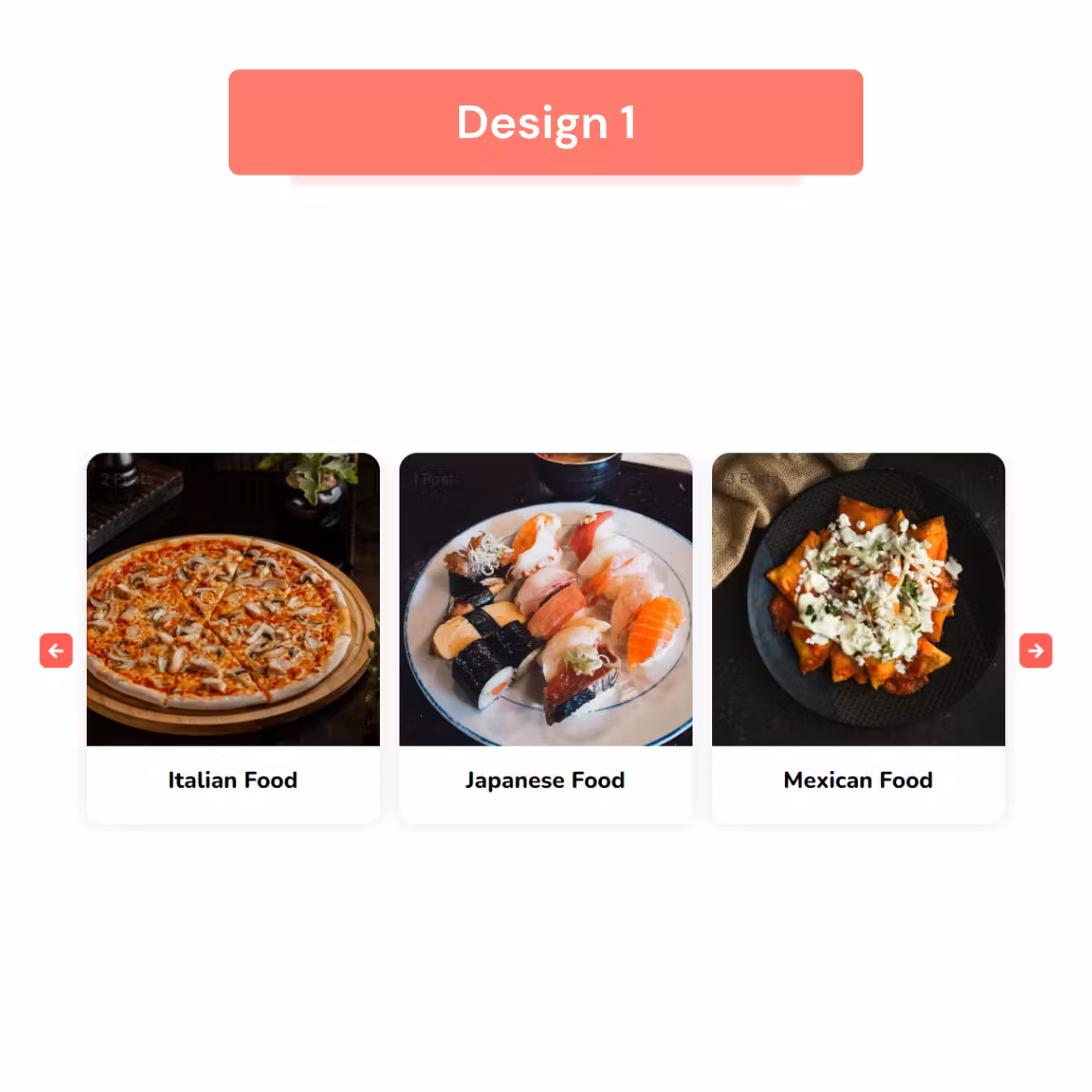1092x1092 pixels.
Task: Tap the next arrow on the carousel
Action: 1035,651
